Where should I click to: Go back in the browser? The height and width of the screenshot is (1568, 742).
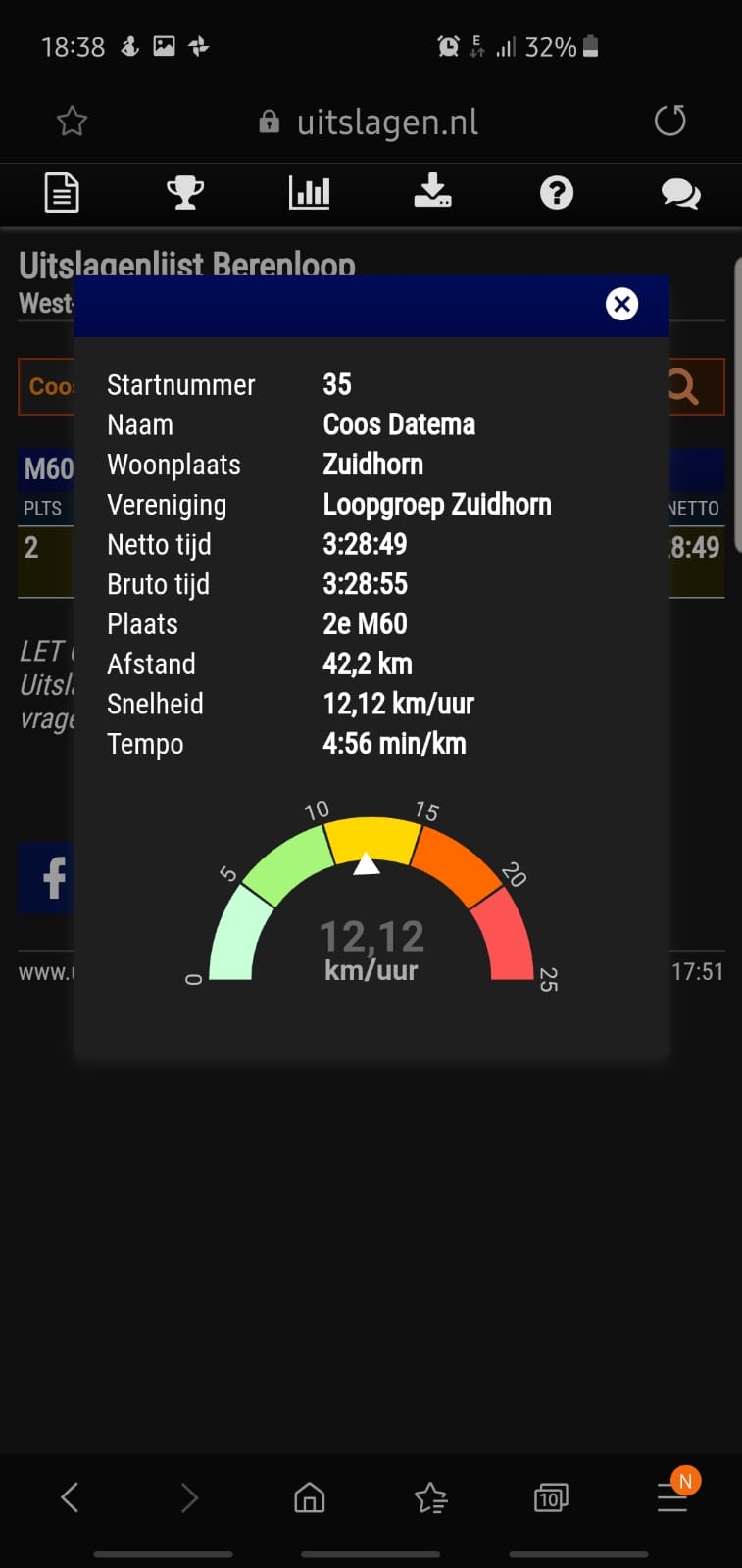[70, 1496]
